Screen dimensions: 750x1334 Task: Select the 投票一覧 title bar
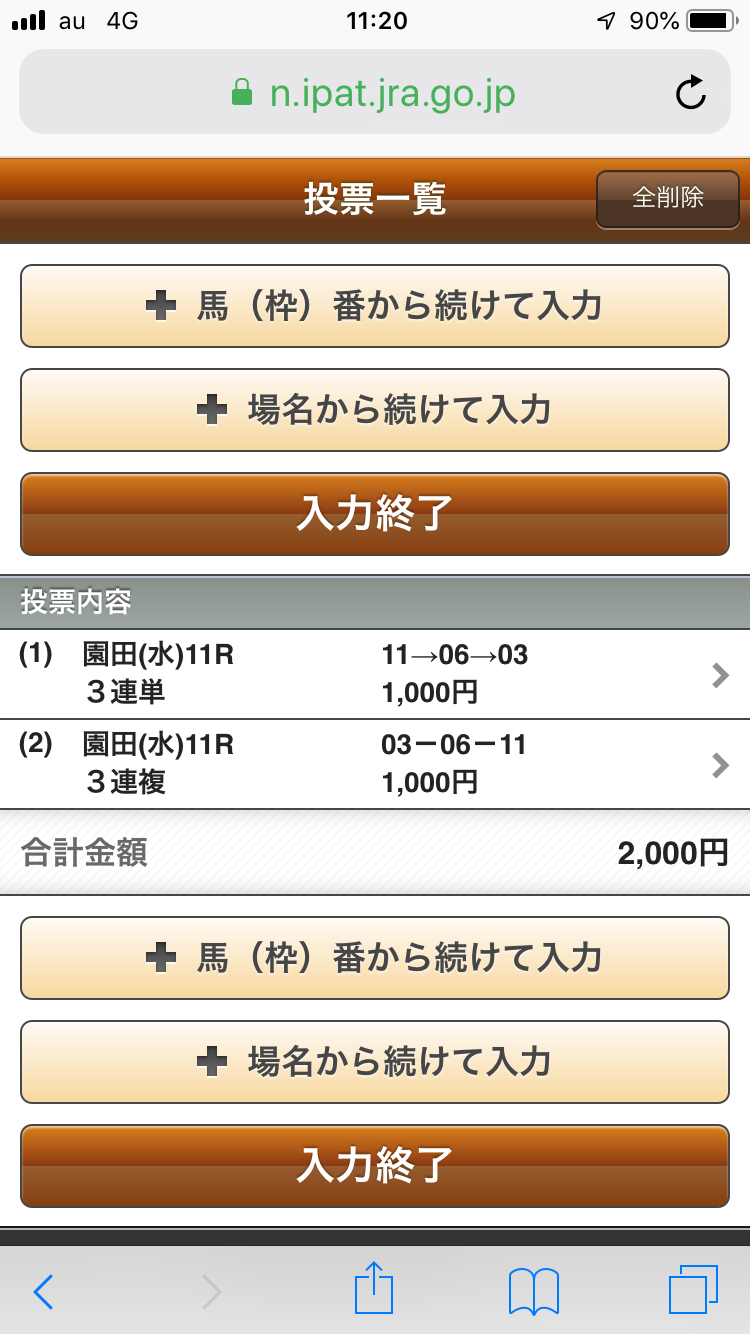click(x=373, y=199)
